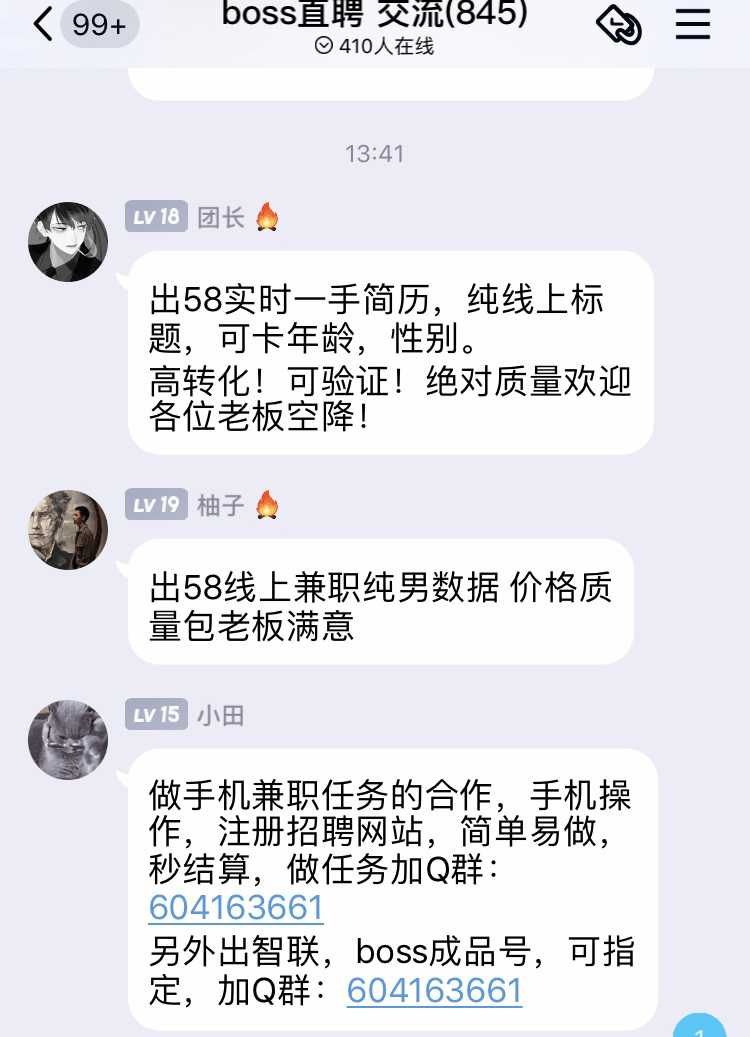Open the 604163661 link after 加Q群
Image resolution: width=750 pixels, height=1037 pixels.
point(434,990)
